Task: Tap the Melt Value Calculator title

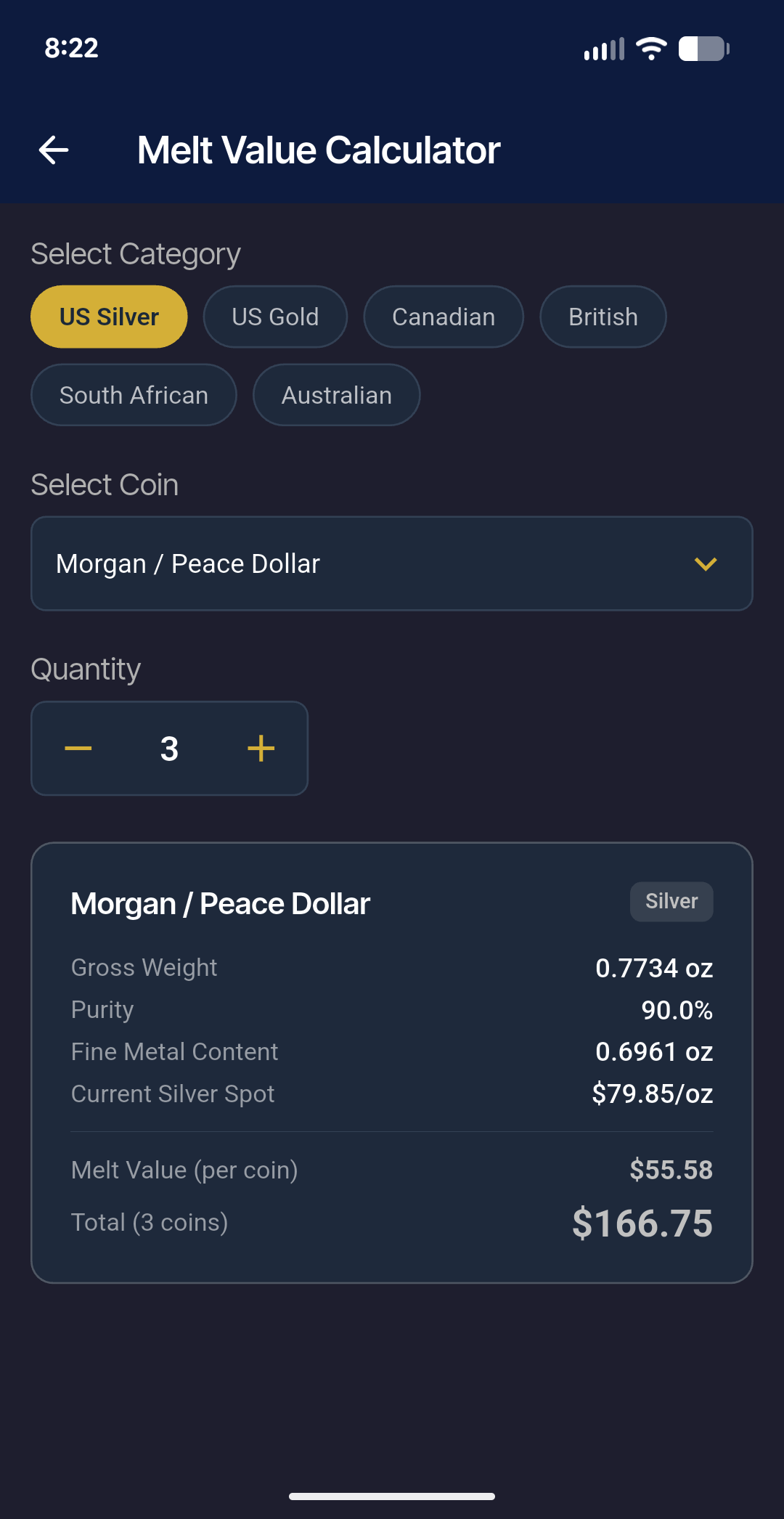Action: coord(319,149)
